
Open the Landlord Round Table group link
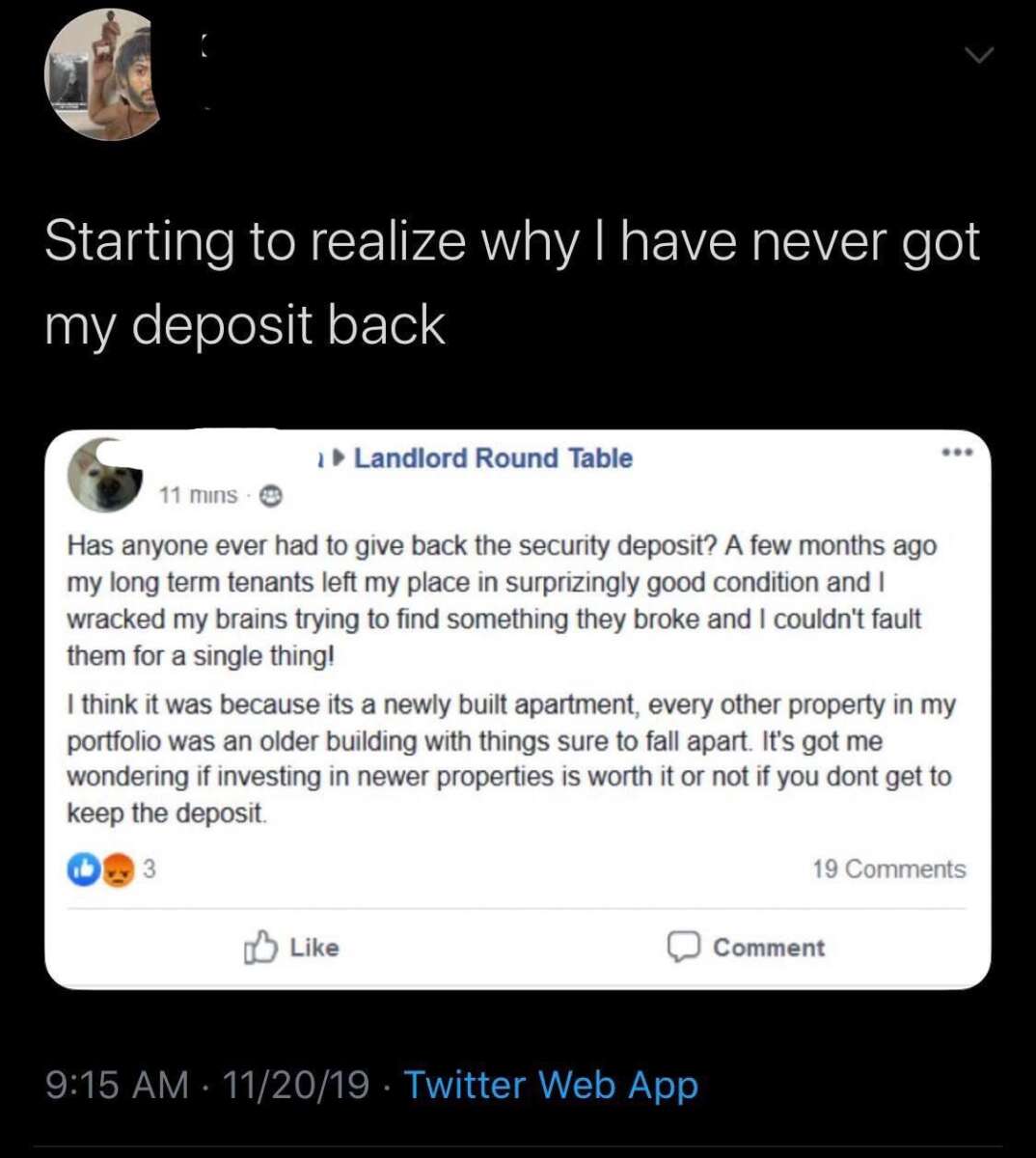coord(493,458)
